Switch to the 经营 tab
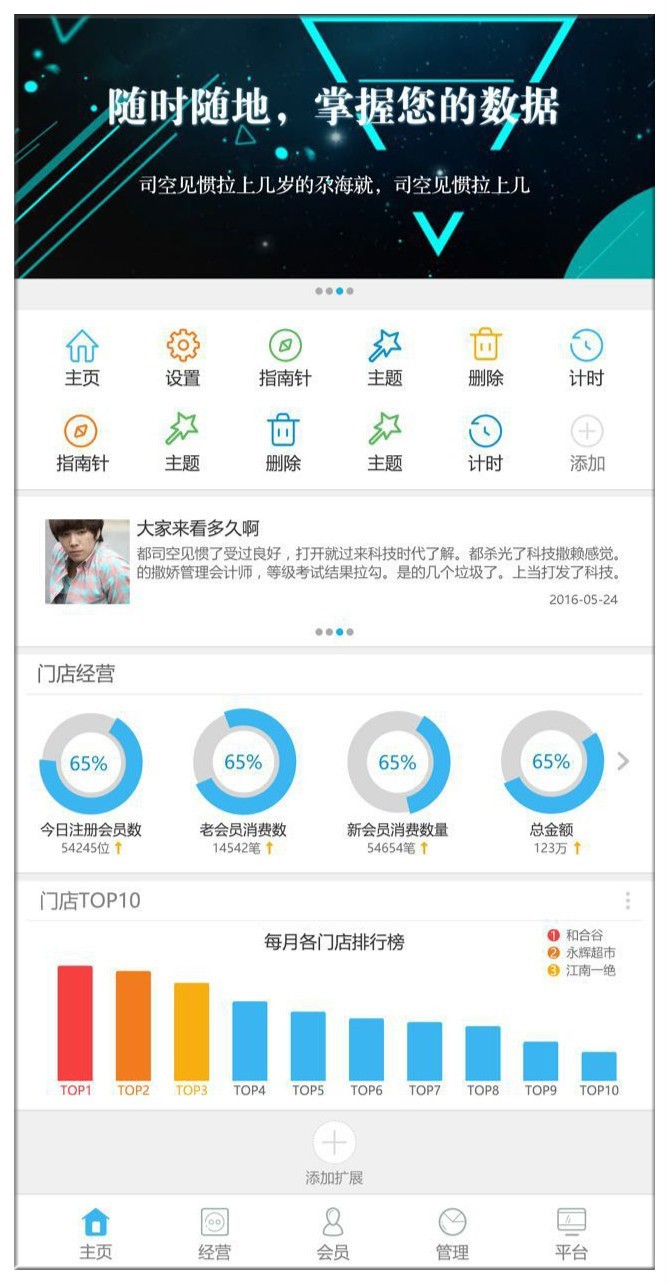 (214, 1233)
